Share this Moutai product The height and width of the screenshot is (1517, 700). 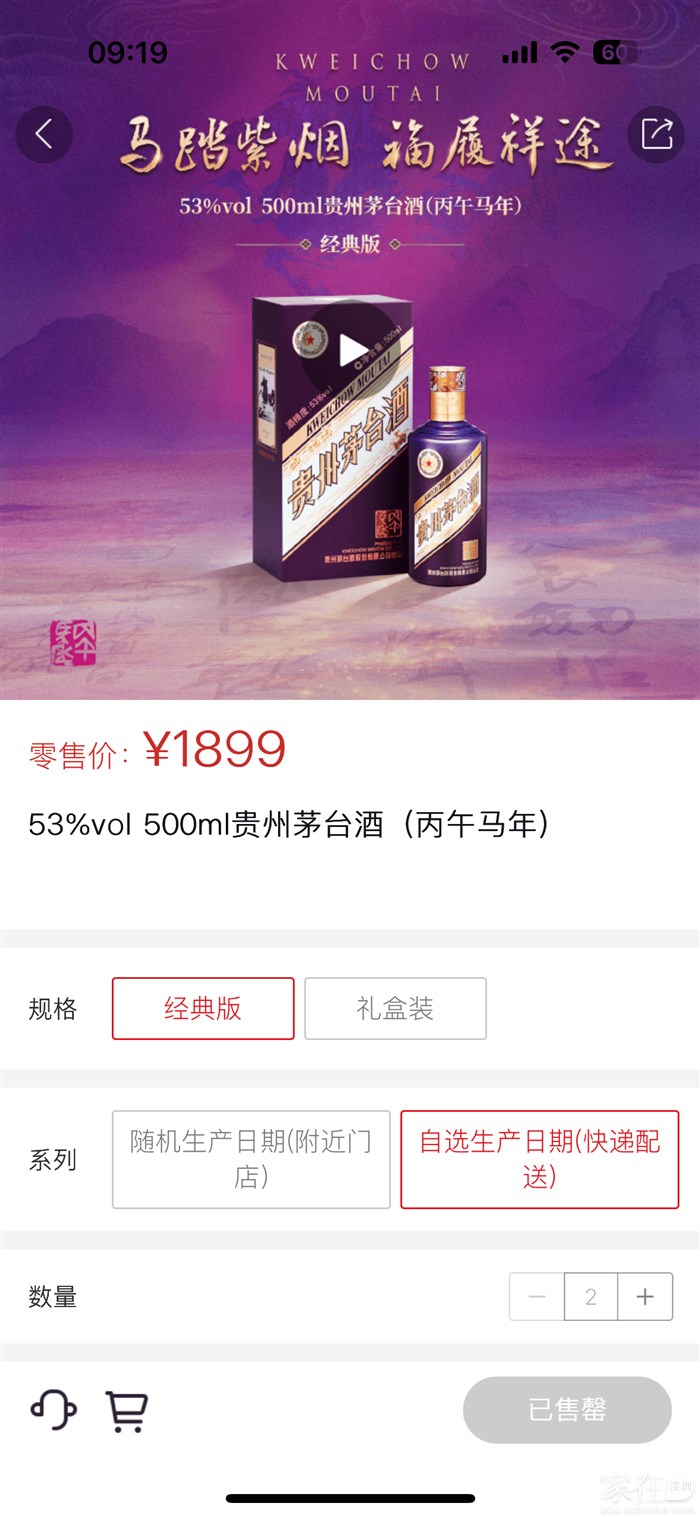tap(656, 134)
